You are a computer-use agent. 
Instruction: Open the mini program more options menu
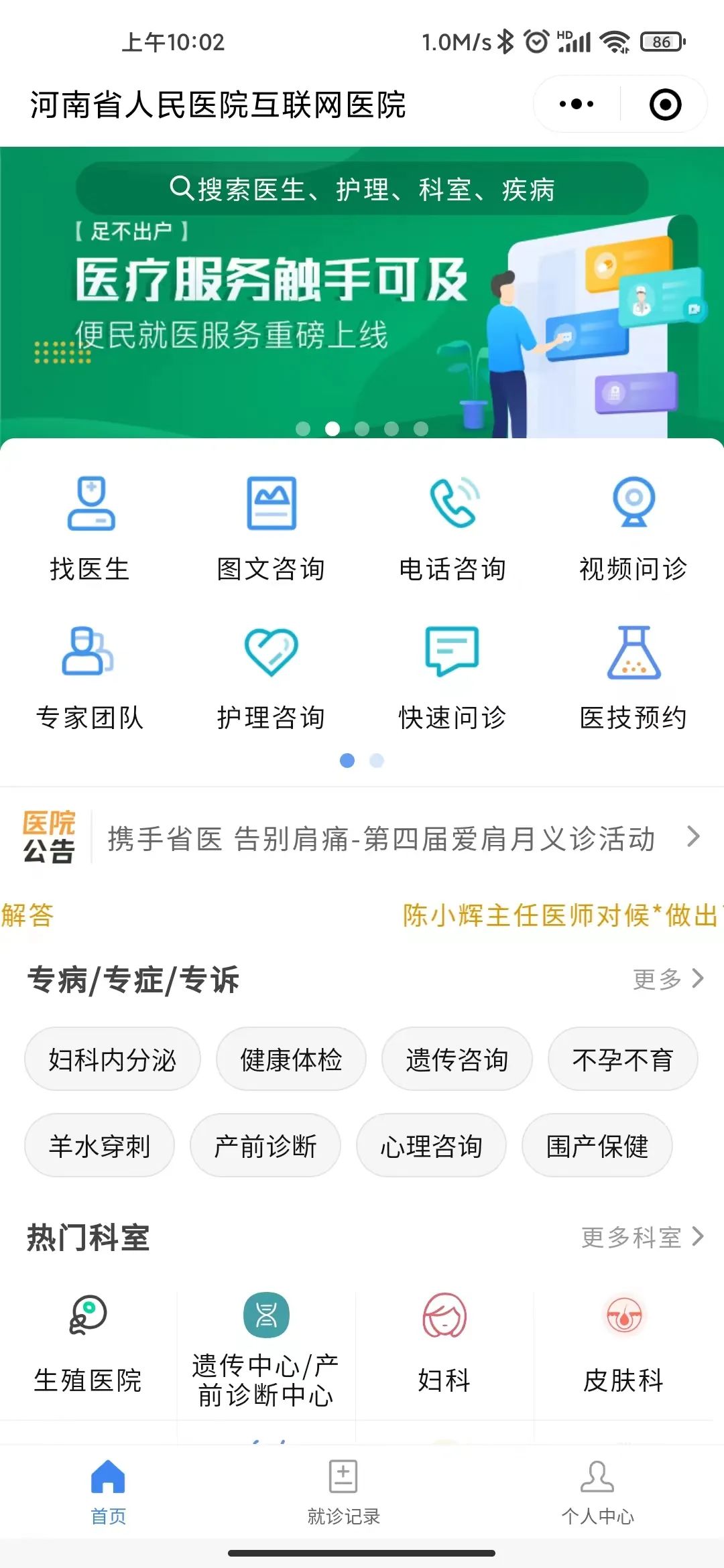click(577, 105)
